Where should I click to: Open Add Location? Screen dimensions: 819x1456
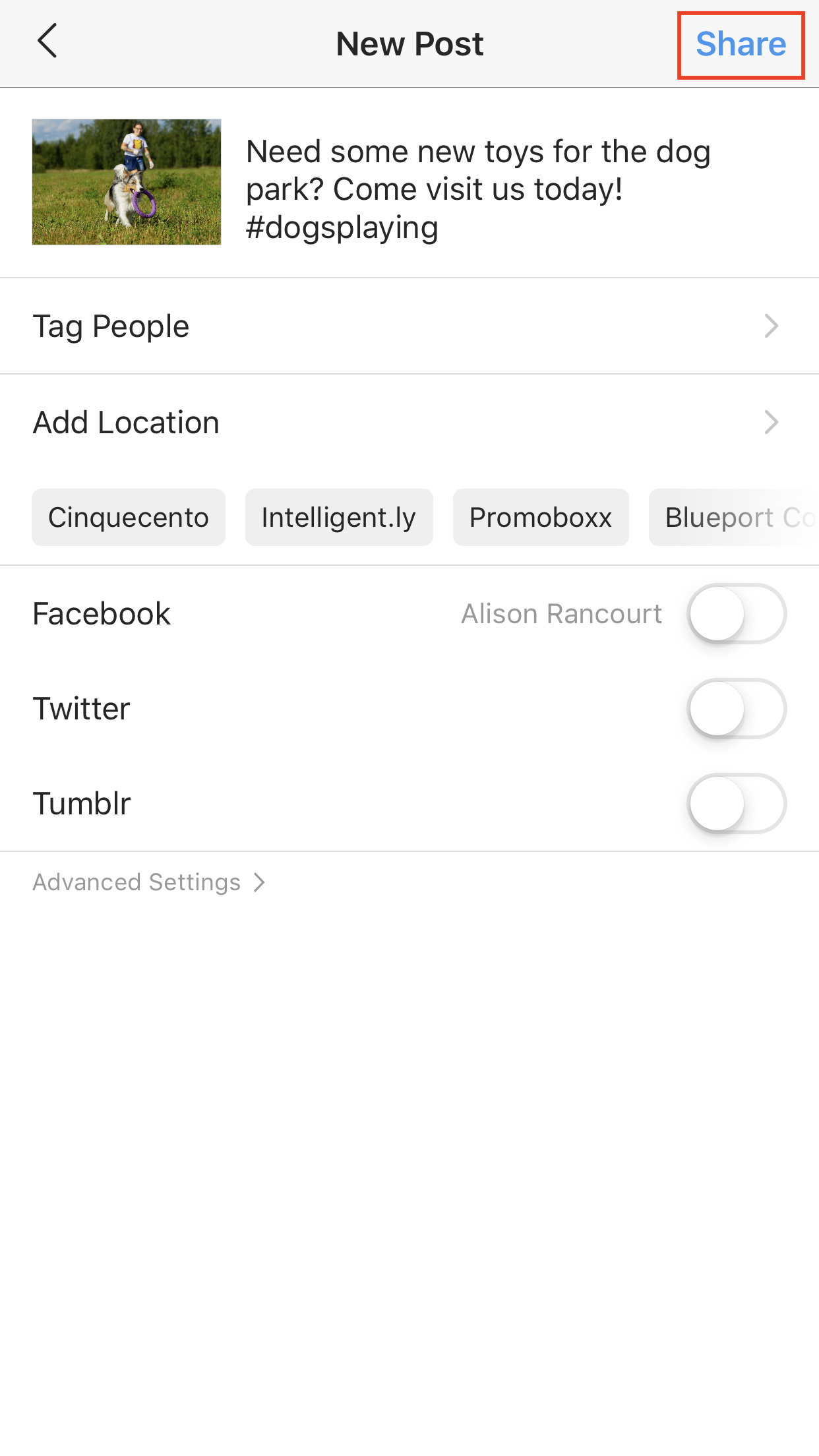409,423
